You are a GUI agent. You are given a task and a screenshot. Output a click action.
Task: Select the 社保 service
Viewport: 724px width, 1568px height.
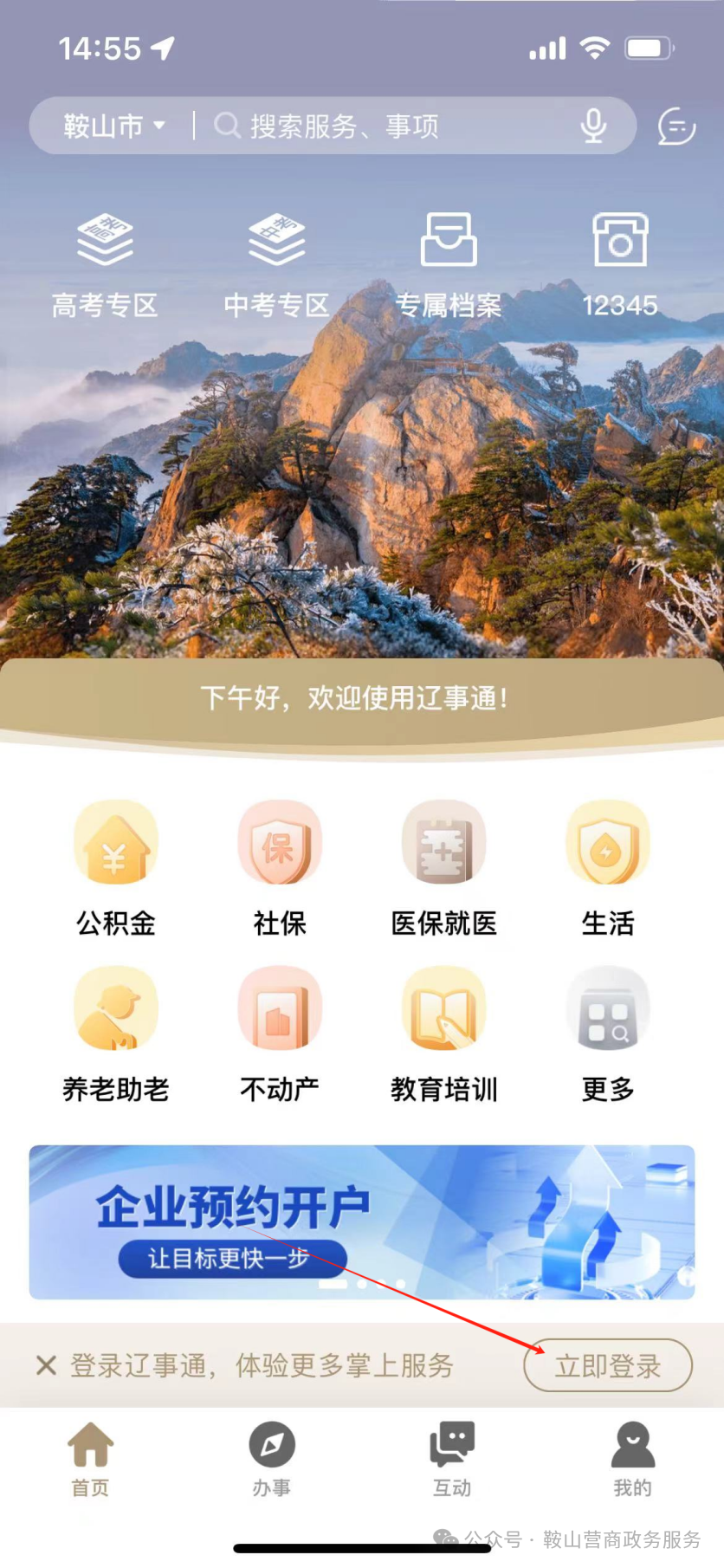(280, 866)
